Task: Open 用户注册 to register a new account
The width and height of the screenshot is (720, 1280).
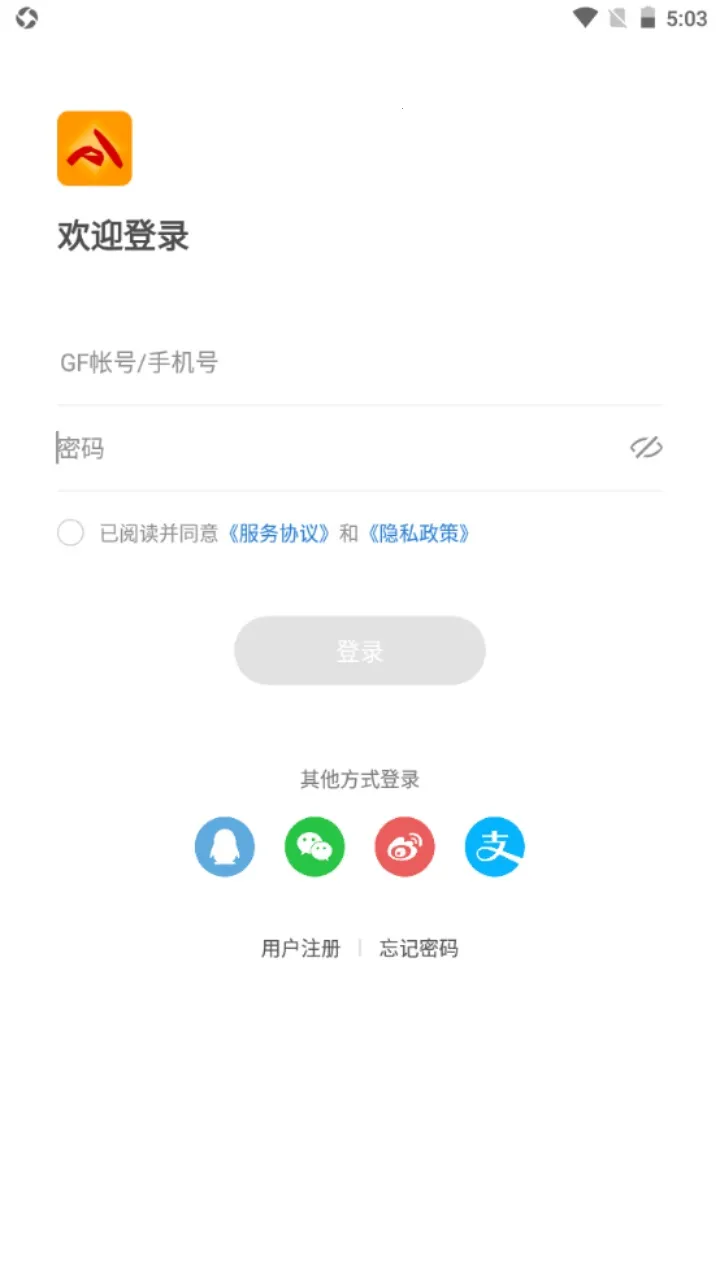Action: 299,948
